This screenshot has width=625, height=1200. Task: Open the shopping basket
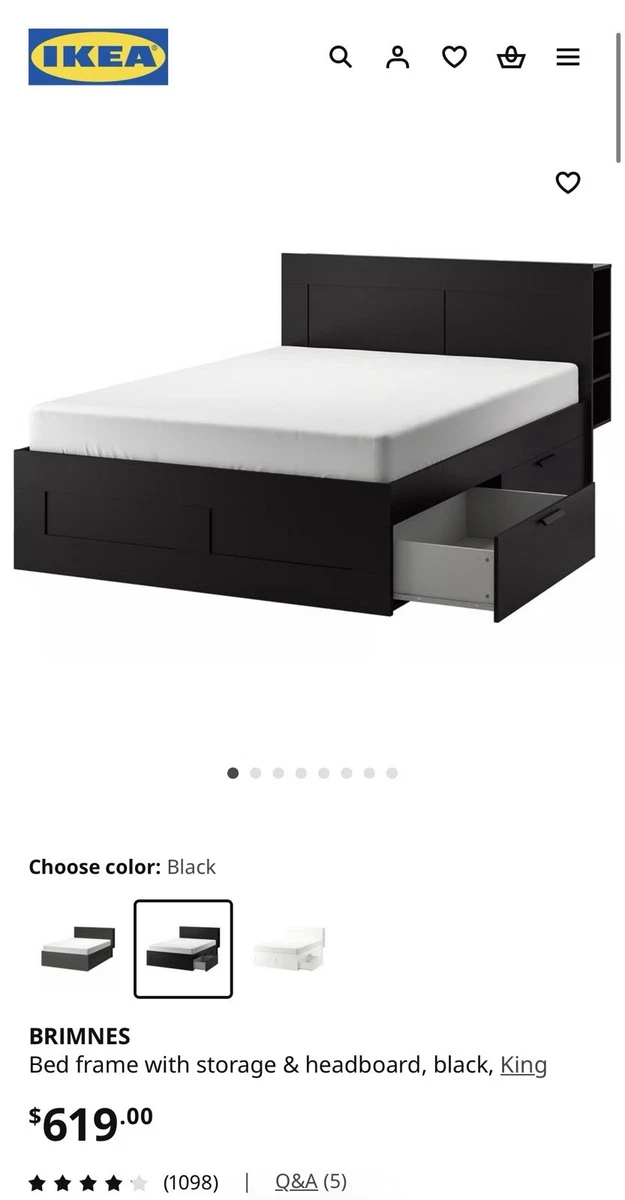click(511, 57)
